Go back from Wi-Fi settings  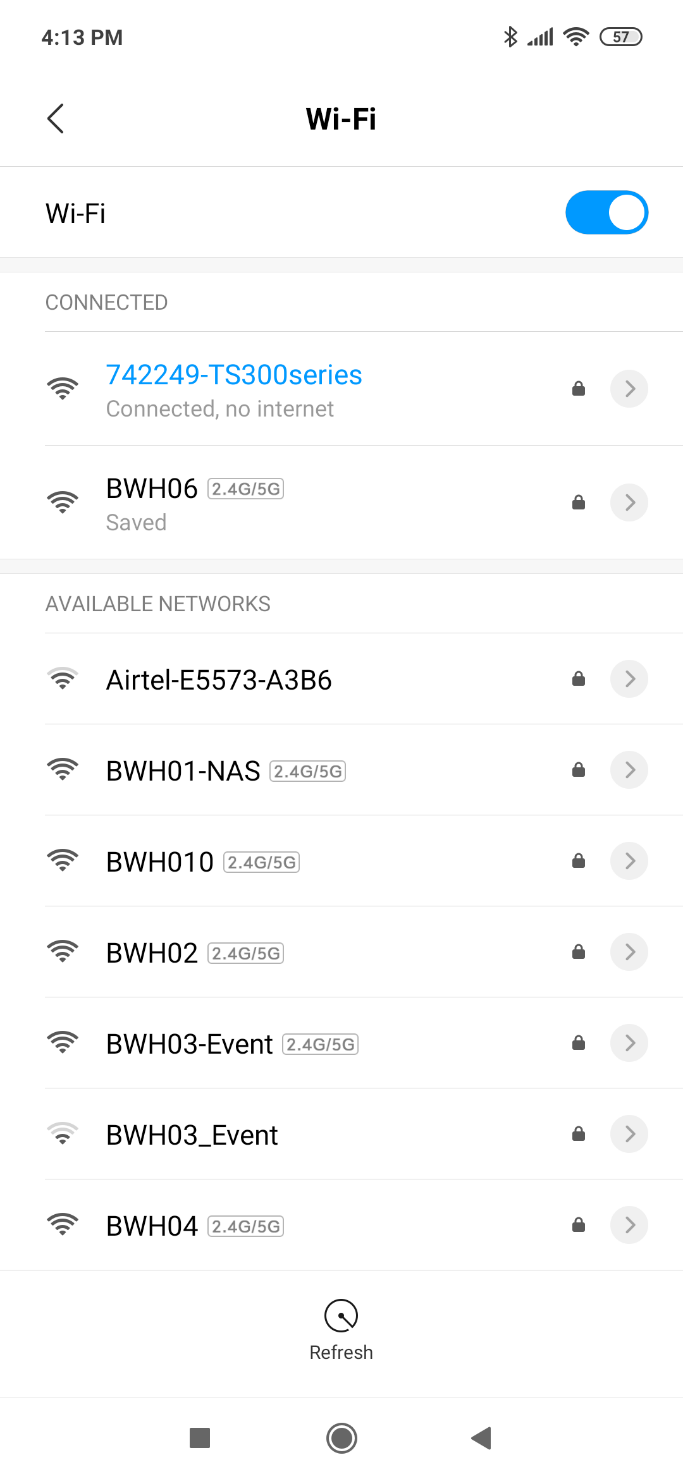[x=55, y=118]
